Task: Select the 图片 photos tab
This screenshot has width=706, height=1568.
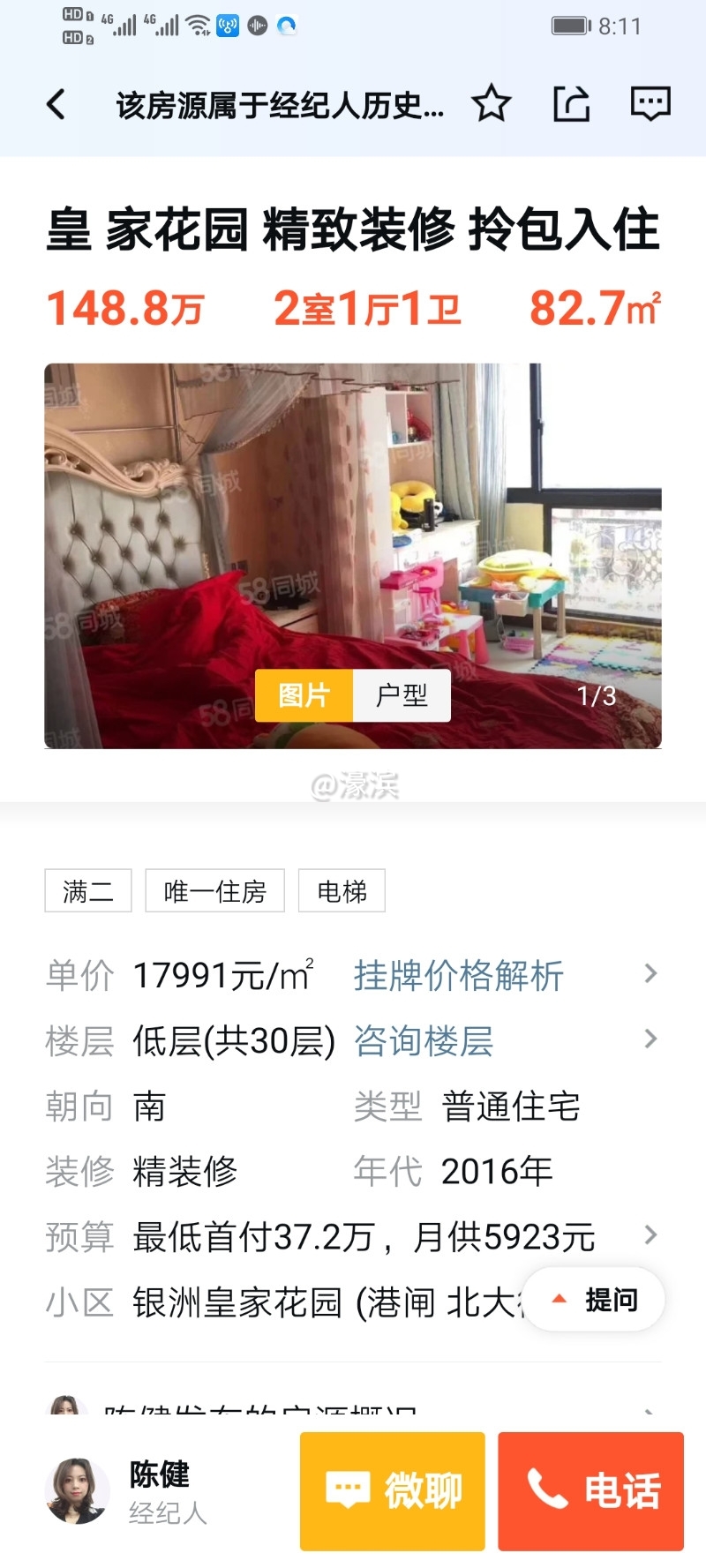Action: tap(304, 695)
